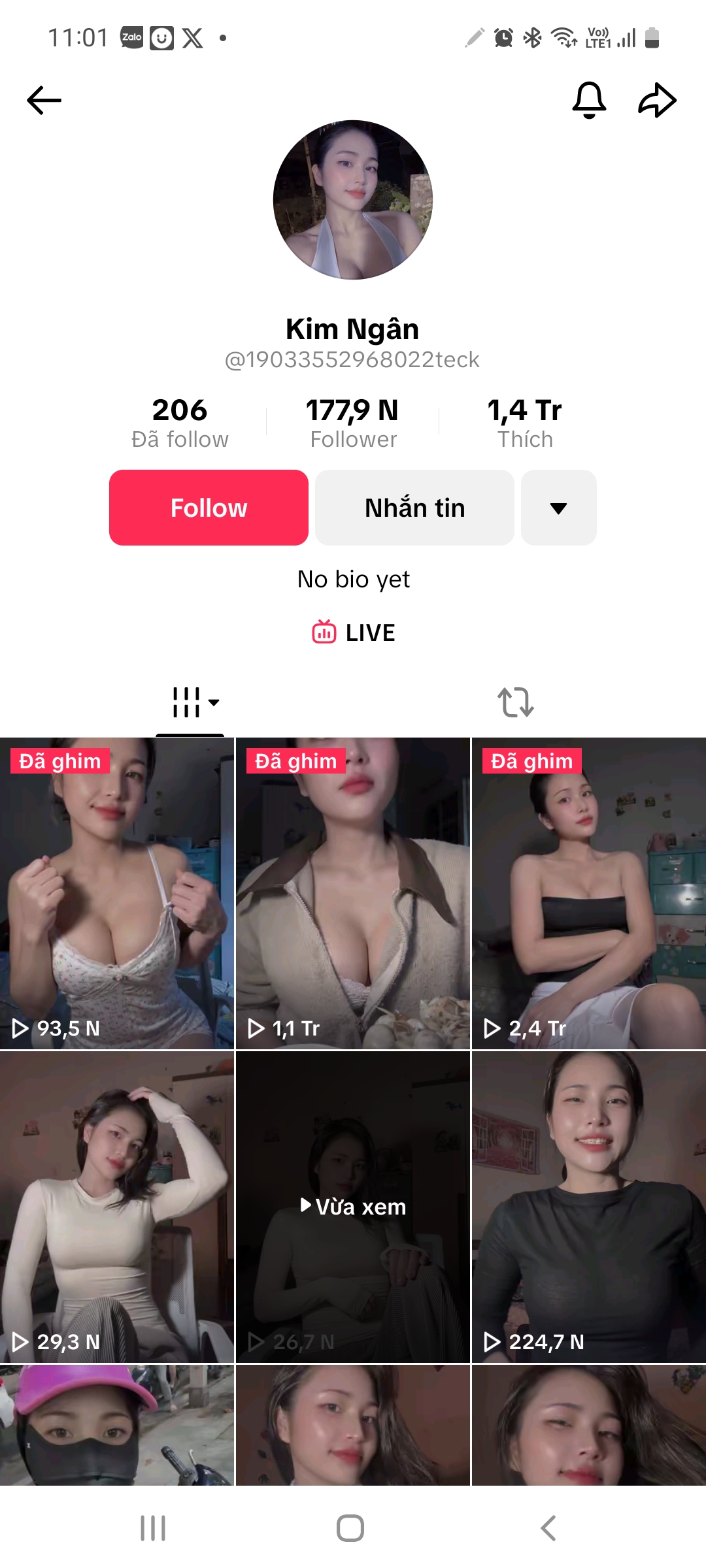Follow this account
Viewport: 706px width, 1568px height.
pyautogui.click(x=209, y=508)
